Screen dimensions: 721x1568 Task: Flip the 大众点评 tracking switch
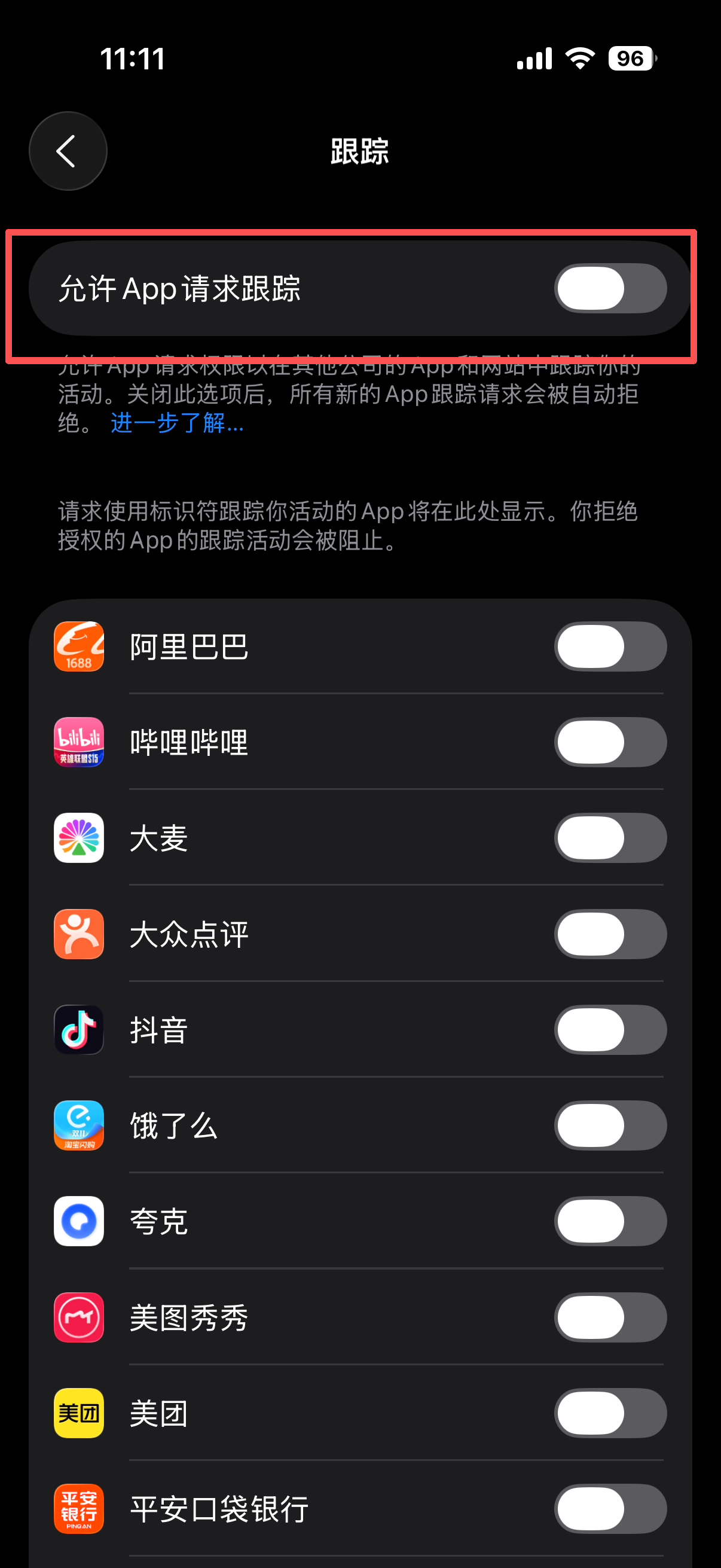pyautogui.click(x=610, y=934)
